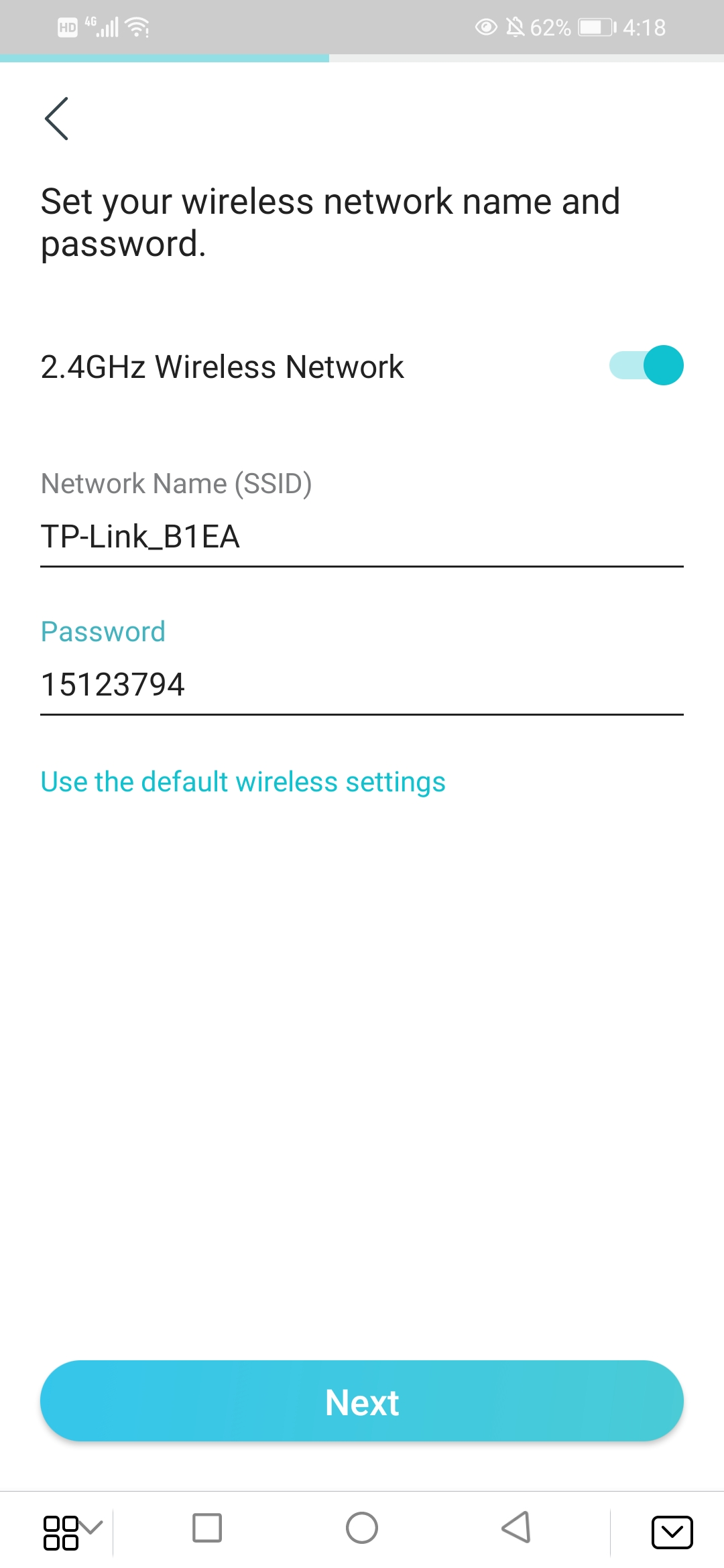Turn off the 2.4GHz Wireless Network switch

[646, 365]
